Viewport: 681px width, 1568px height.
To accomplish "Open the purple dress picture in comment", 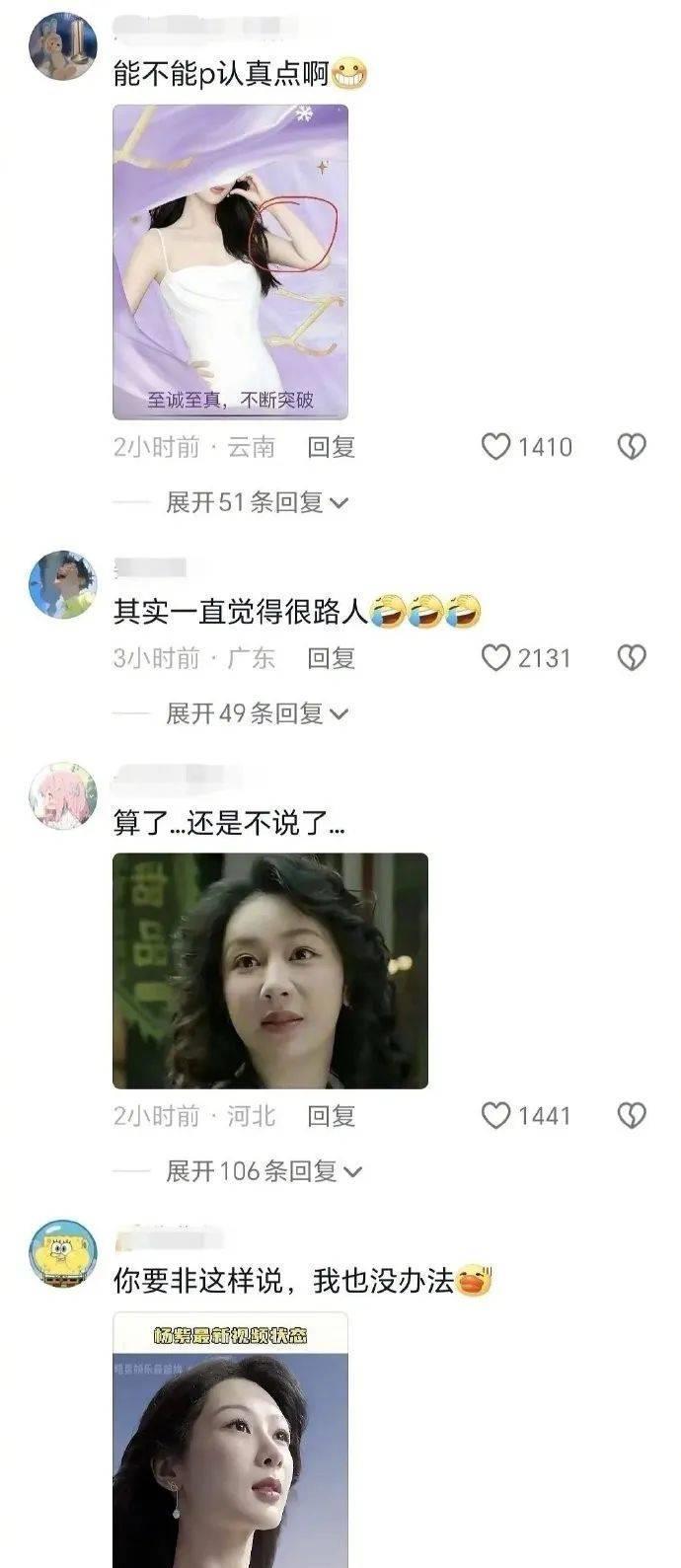I will click(230, 261).
